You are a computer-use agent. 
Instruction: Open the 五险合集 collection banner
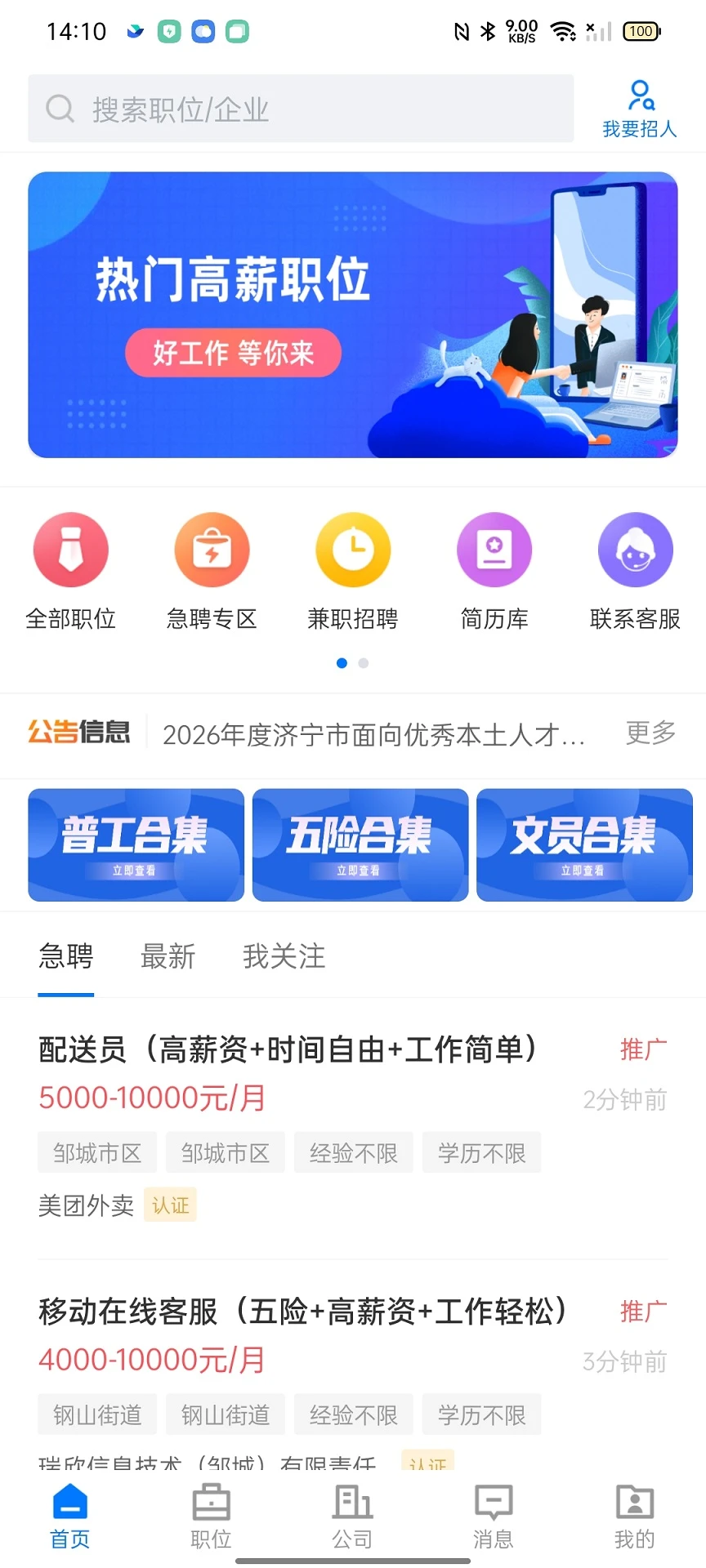(x=360, y=844)
